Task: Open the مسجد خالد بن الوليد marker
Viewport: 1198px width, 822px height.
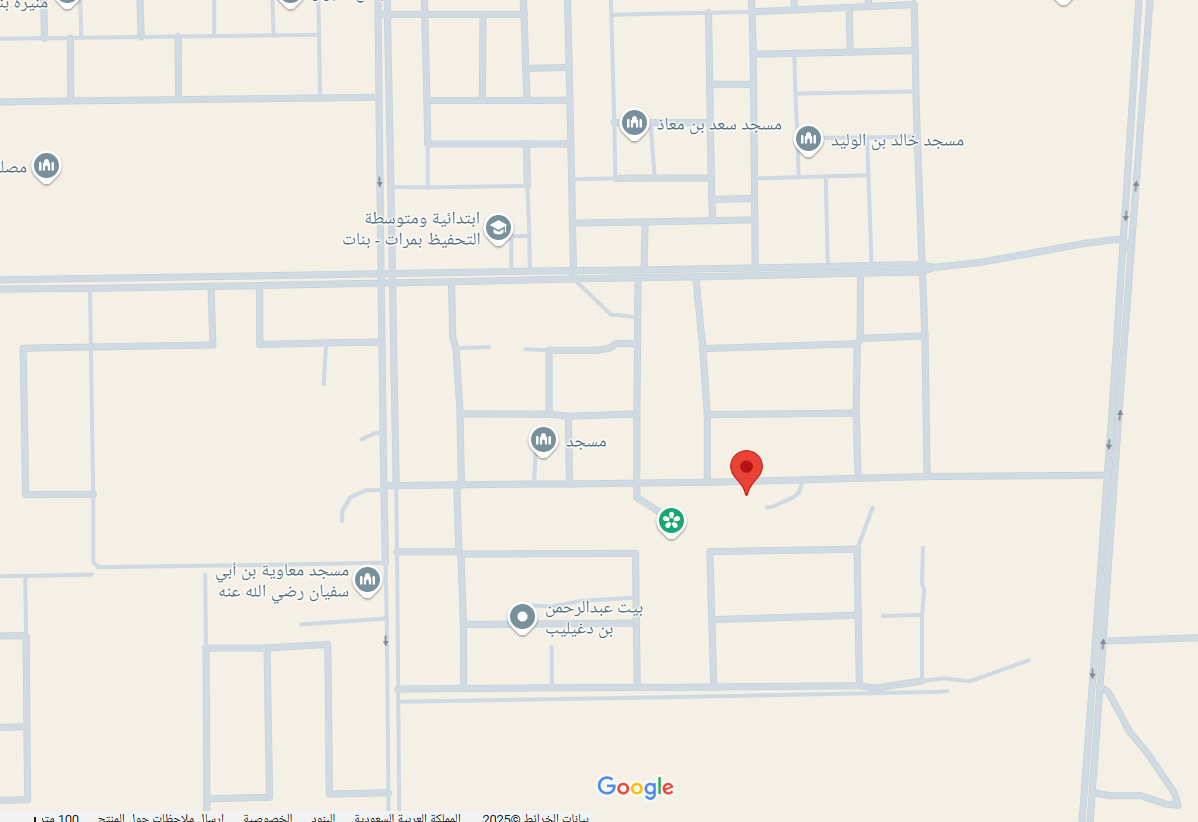Action: 808,139
